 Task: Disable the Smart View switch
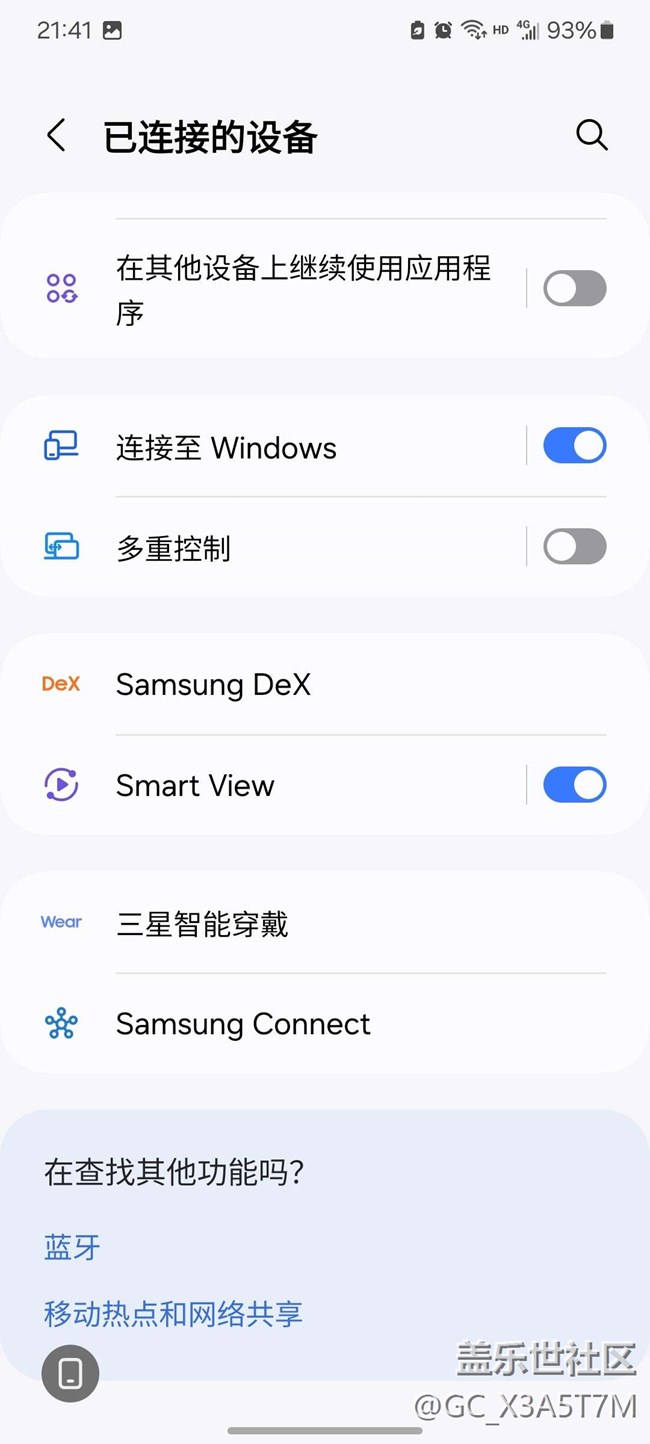[574, 785]
